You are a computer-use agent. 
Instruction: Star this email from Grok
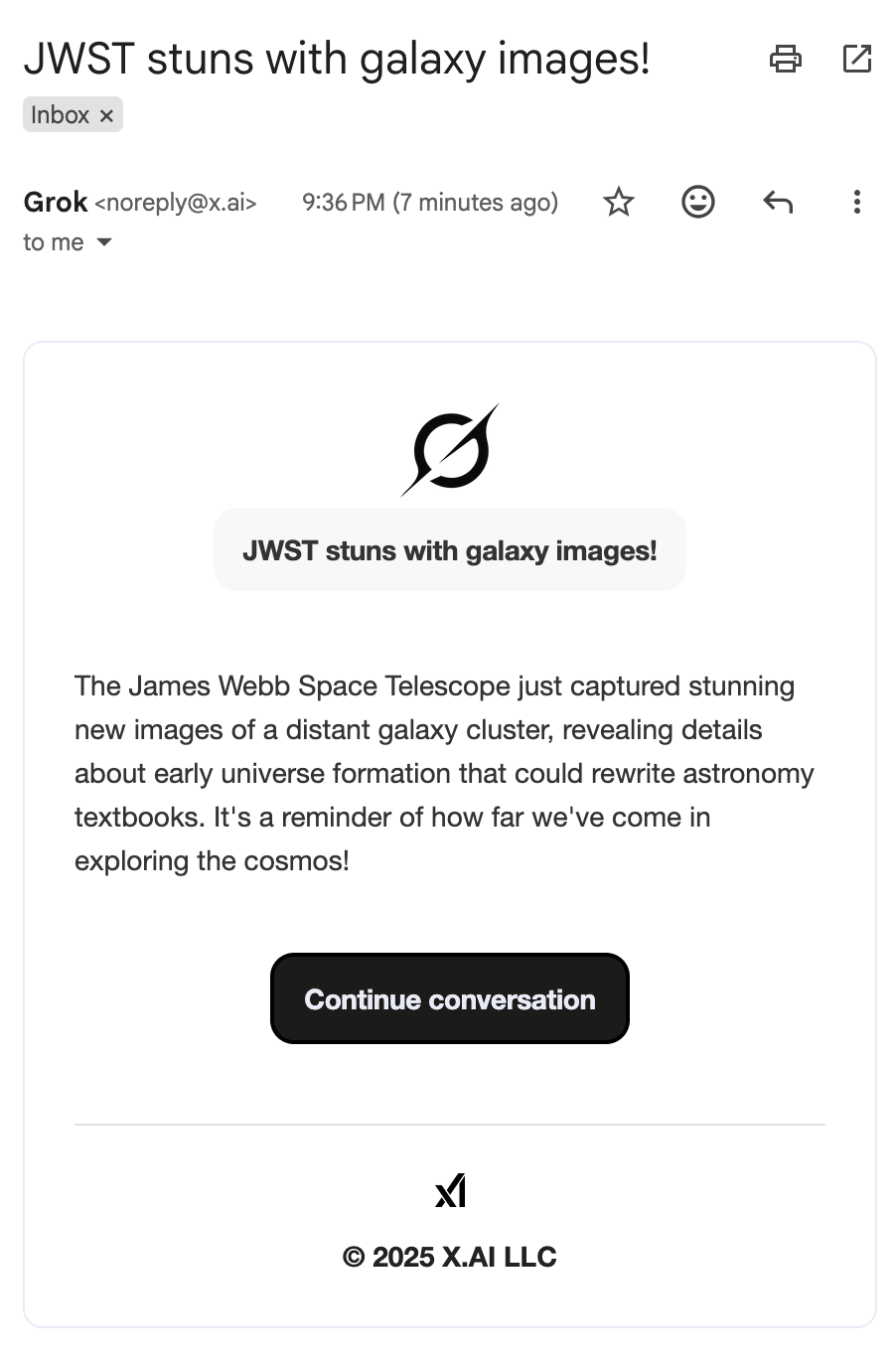coord(619,203)
